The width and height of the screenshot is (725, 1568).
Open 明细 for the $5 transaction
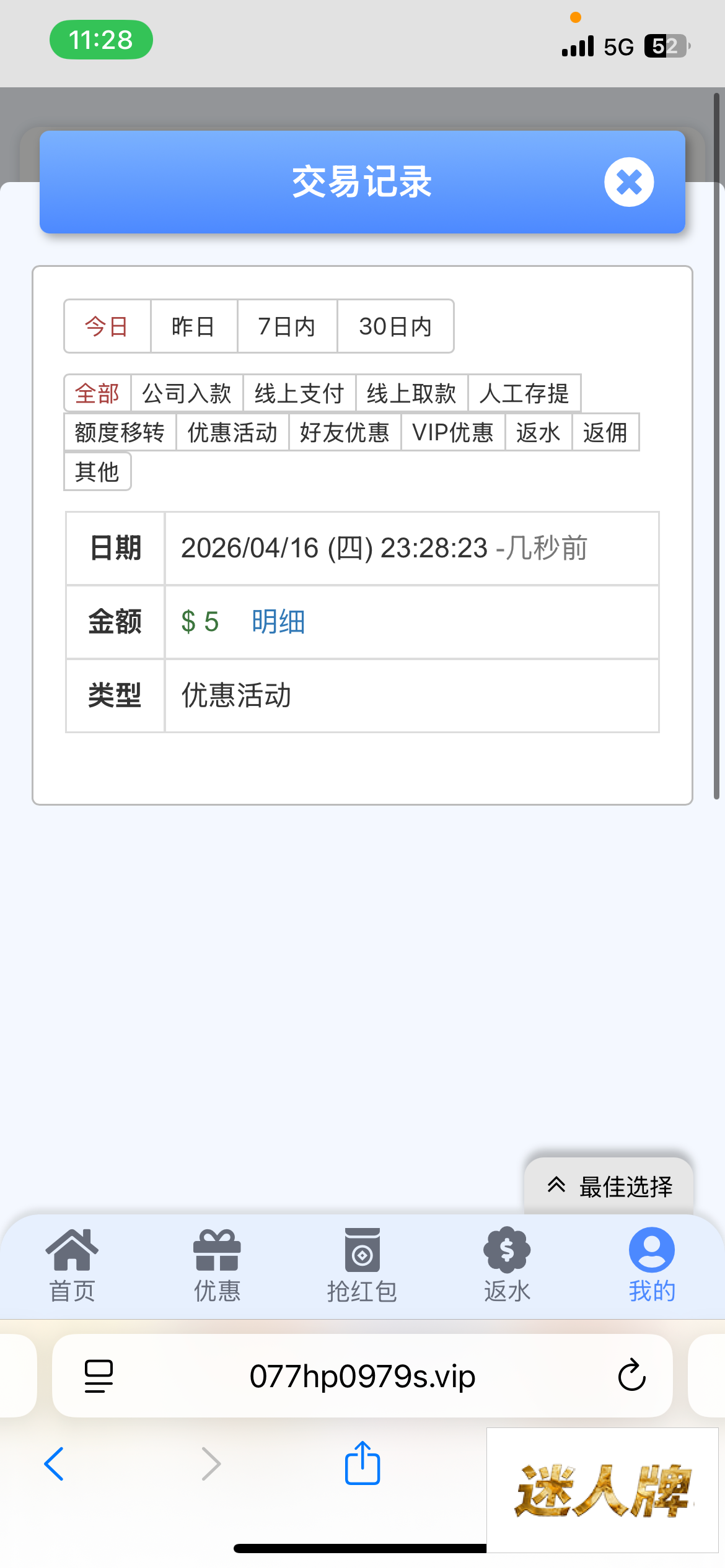coord(278,622)
